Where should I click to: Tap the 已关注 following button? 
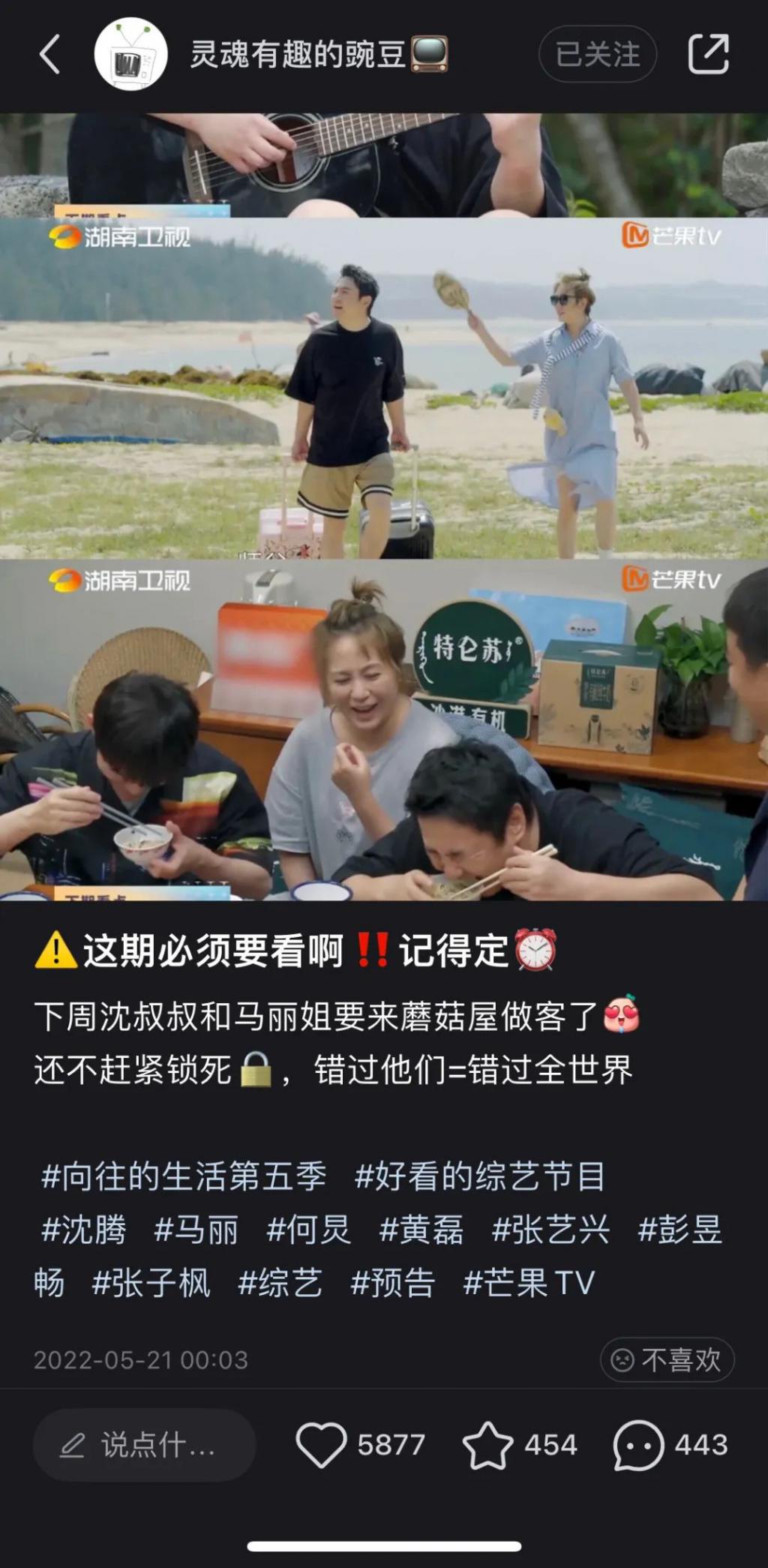598,55
